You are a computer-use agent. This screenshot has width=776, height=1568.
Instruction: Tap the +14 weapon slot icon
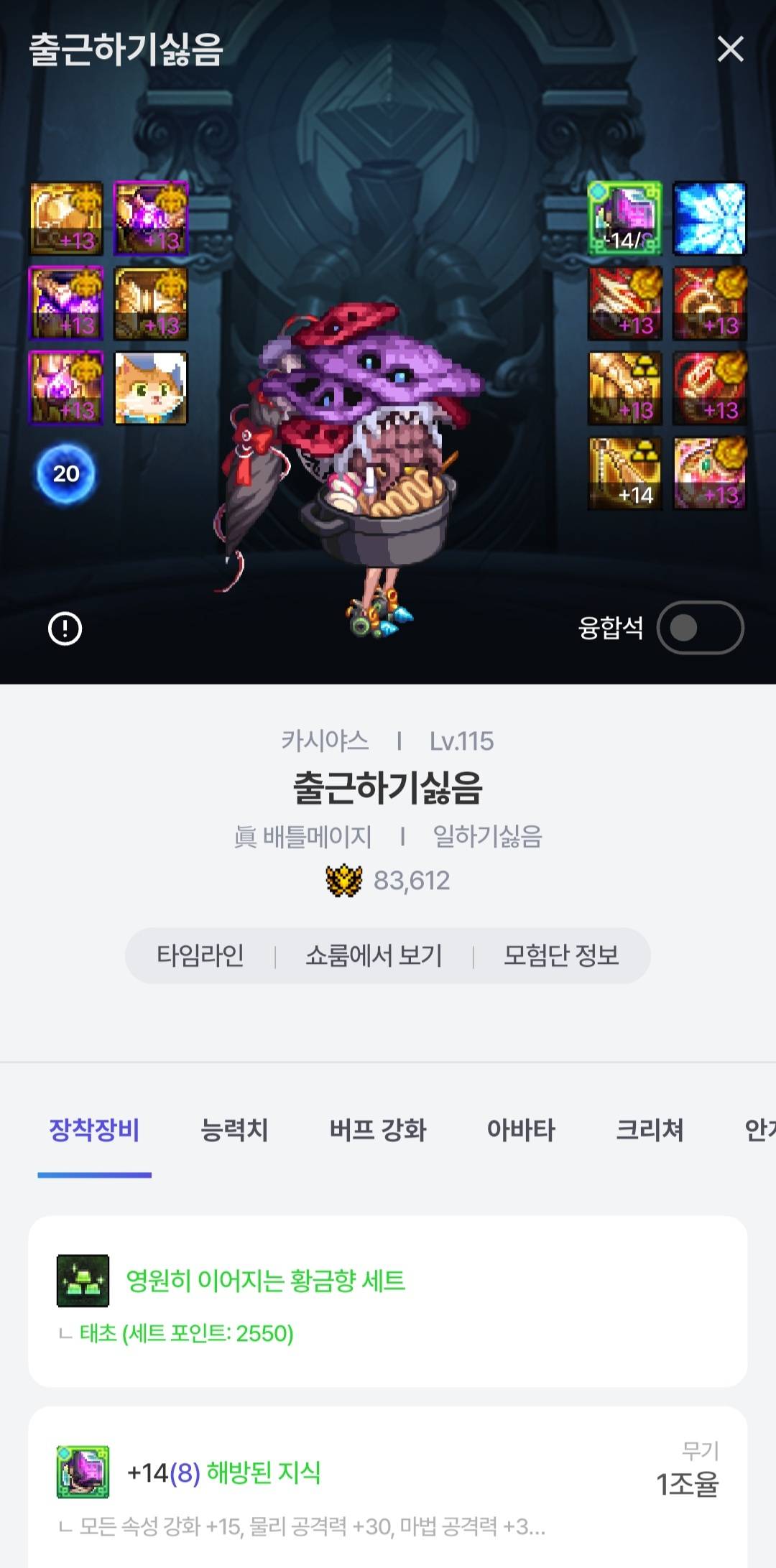point(624,218)
